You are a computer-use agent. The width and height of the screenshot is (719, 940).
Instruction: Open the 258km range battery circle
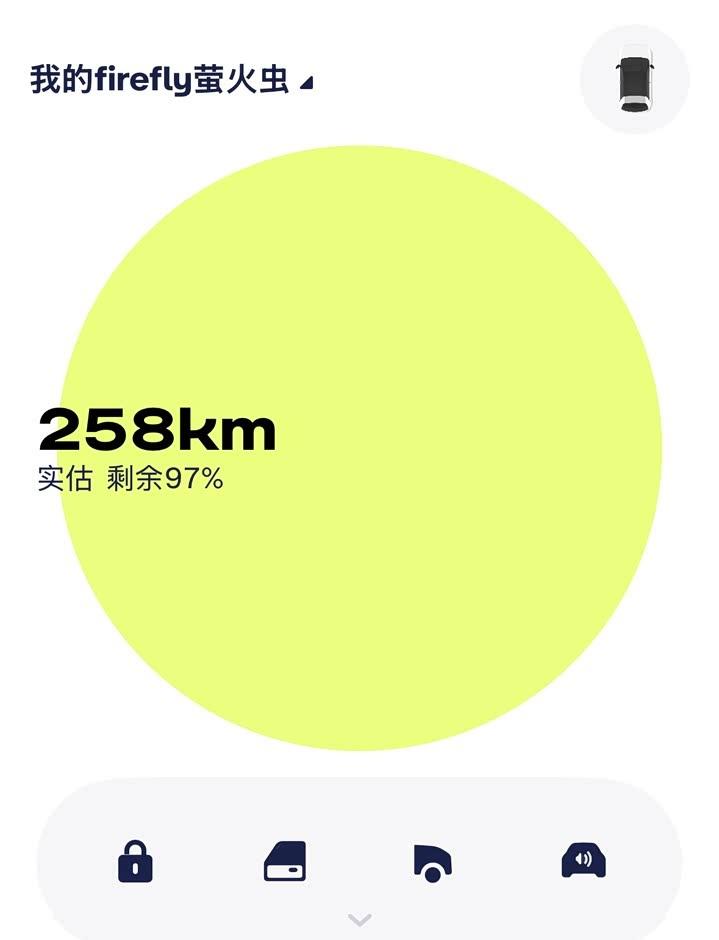(x=360, y=448)
